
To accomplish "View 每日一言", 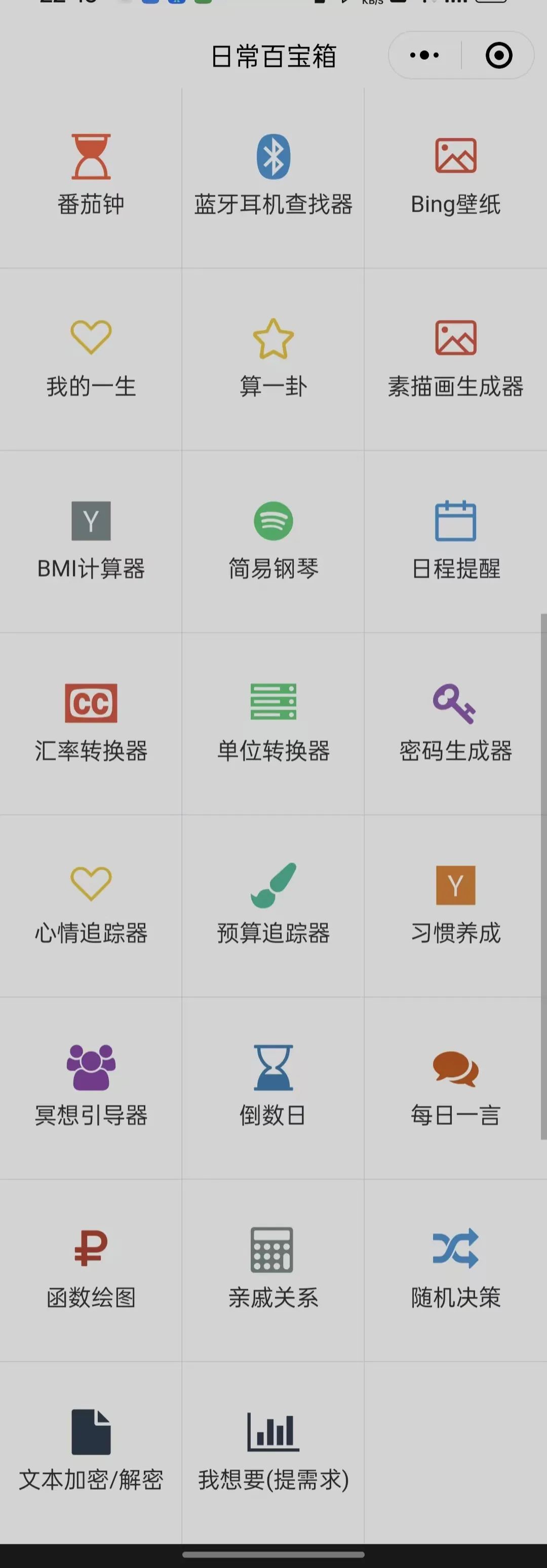I will (456, 1088).
